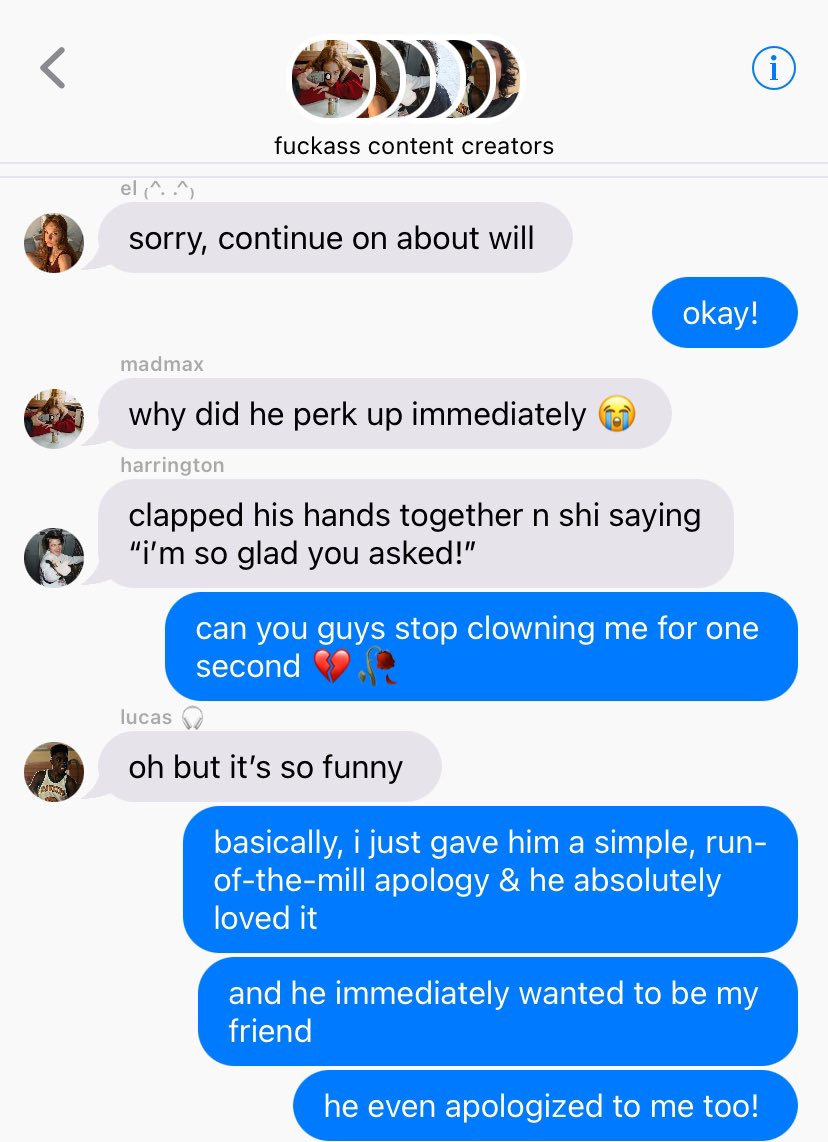The image size is (828, 1142).
Task: View harrington's contact avatar
Action: (x=54, y=557)
